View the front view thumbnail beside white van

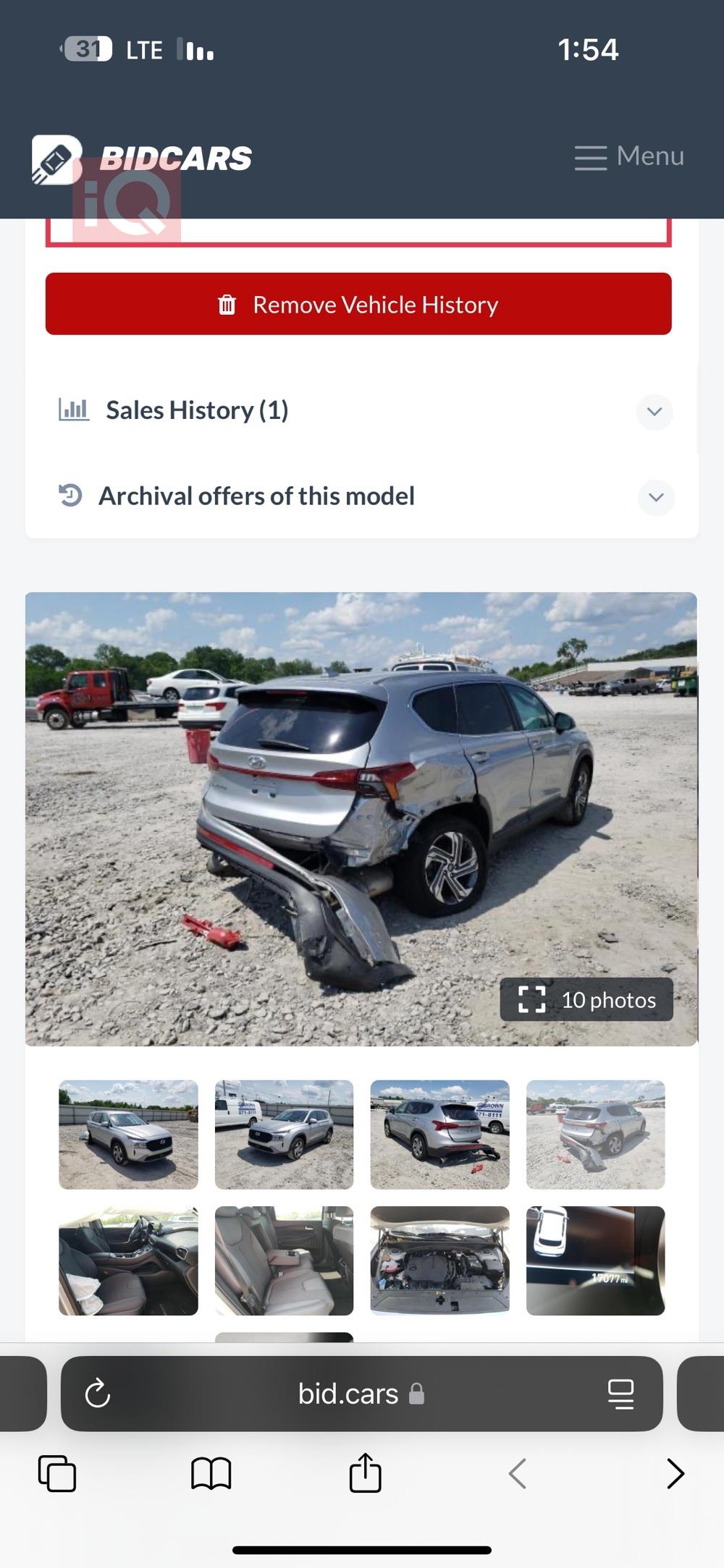point(284,1134)
